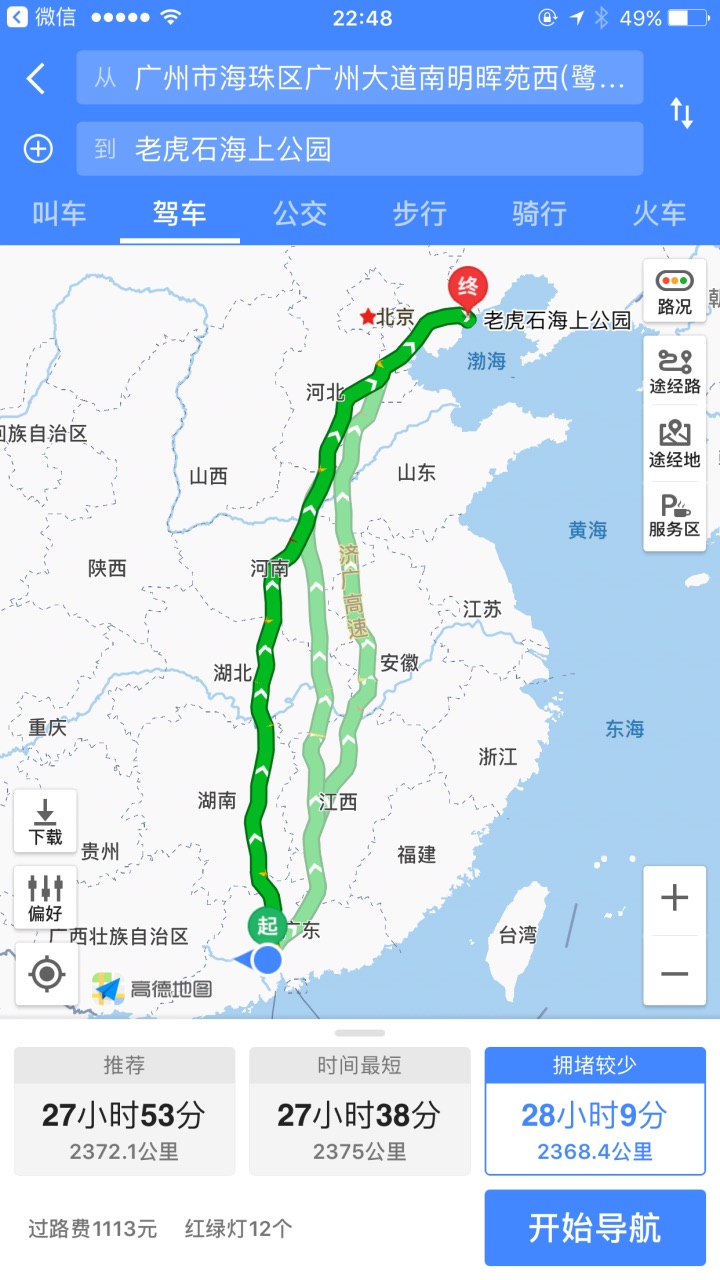The image size is (720, 1280).
Task: Switch to the 骑行 tab
Action: point(539,213)
